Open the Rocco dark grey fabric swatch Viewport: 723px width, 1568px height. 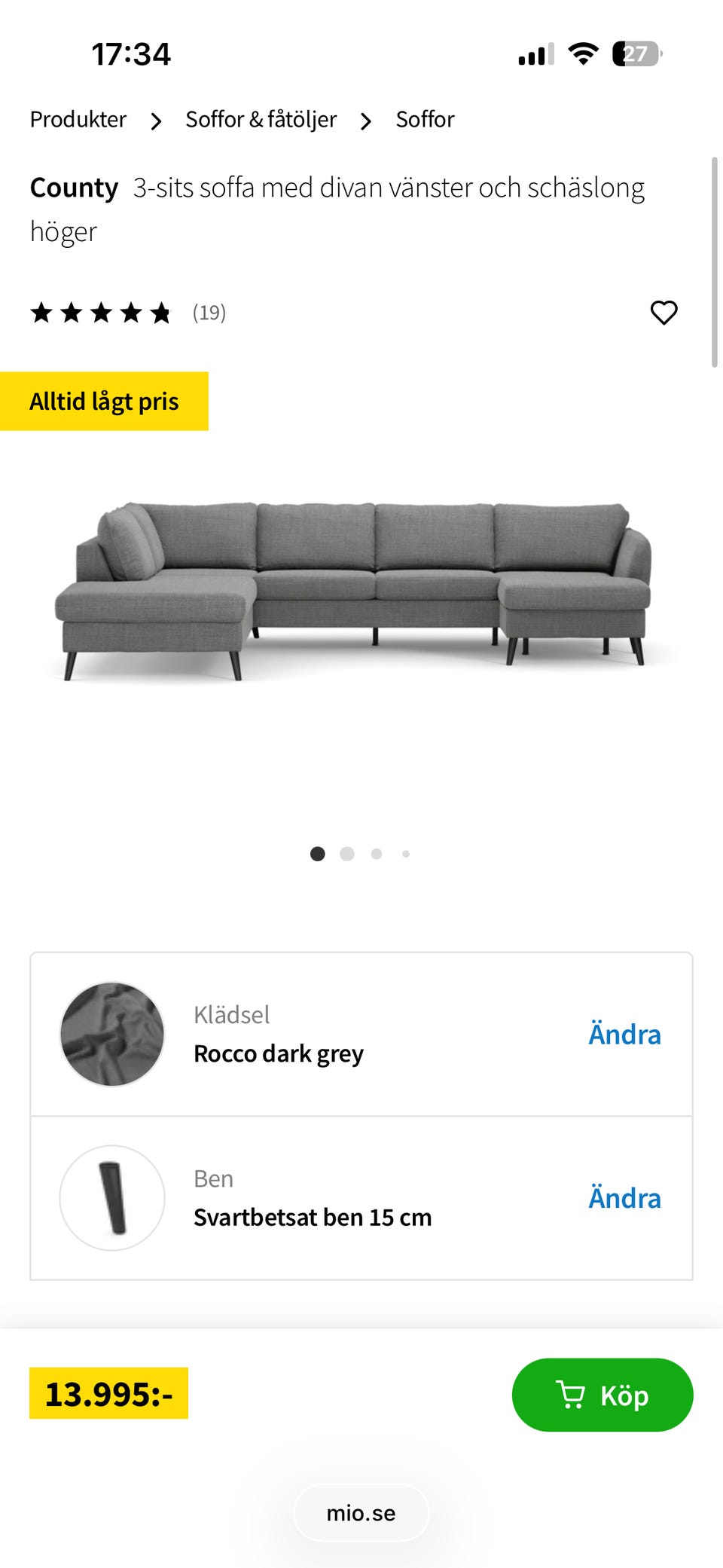point(110,1035)
